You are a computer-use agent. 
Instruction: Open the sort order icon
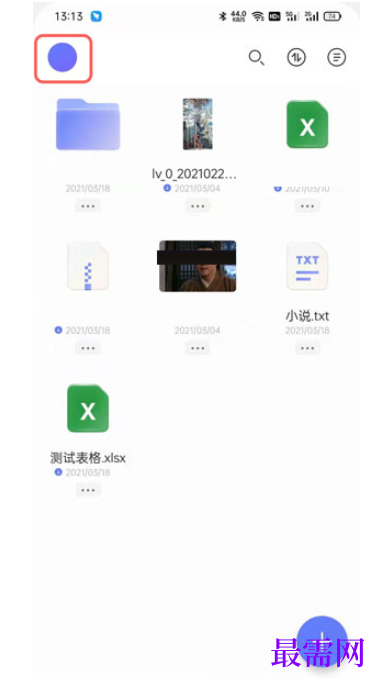[x=296, y=58]
